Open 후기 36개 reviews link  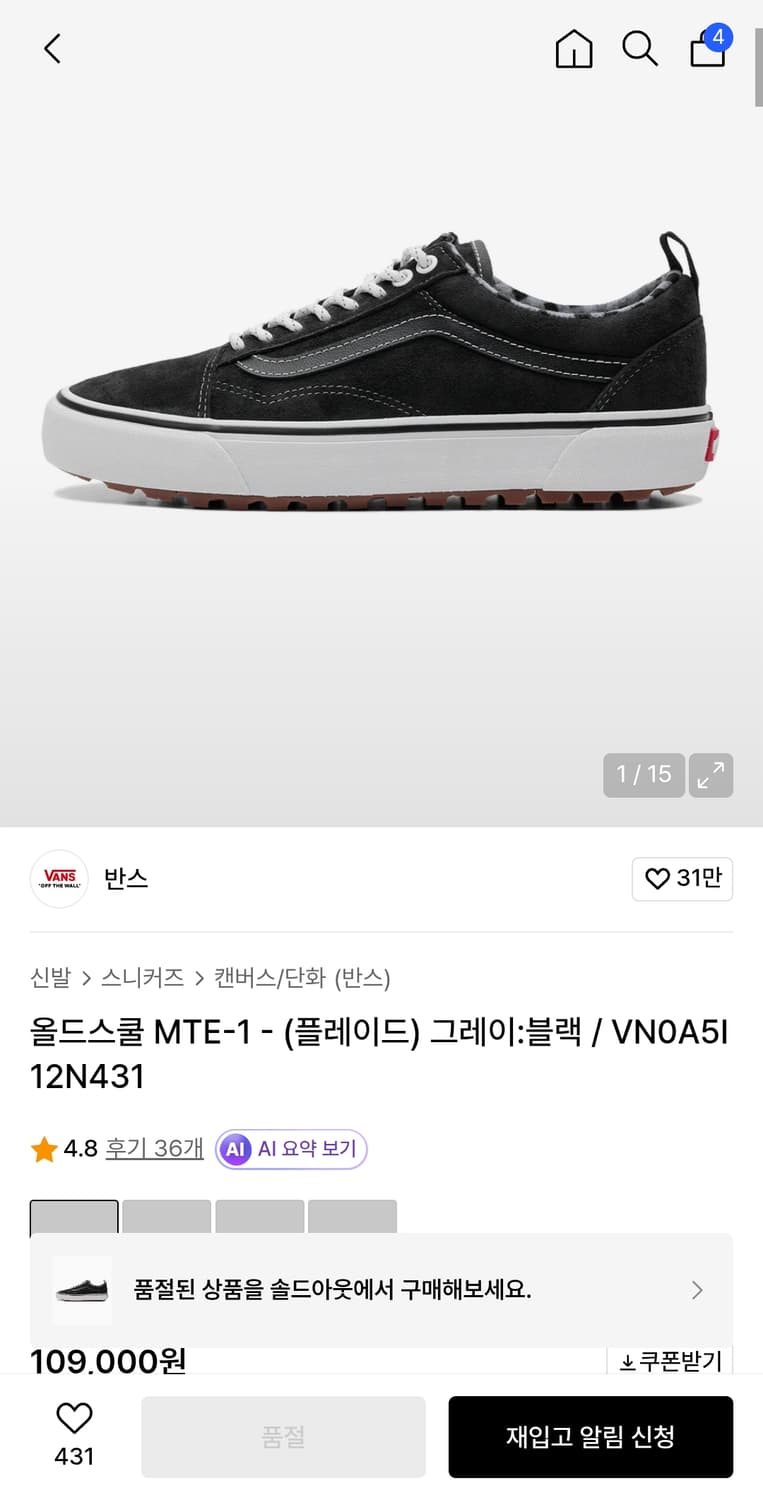[154, 1148]
